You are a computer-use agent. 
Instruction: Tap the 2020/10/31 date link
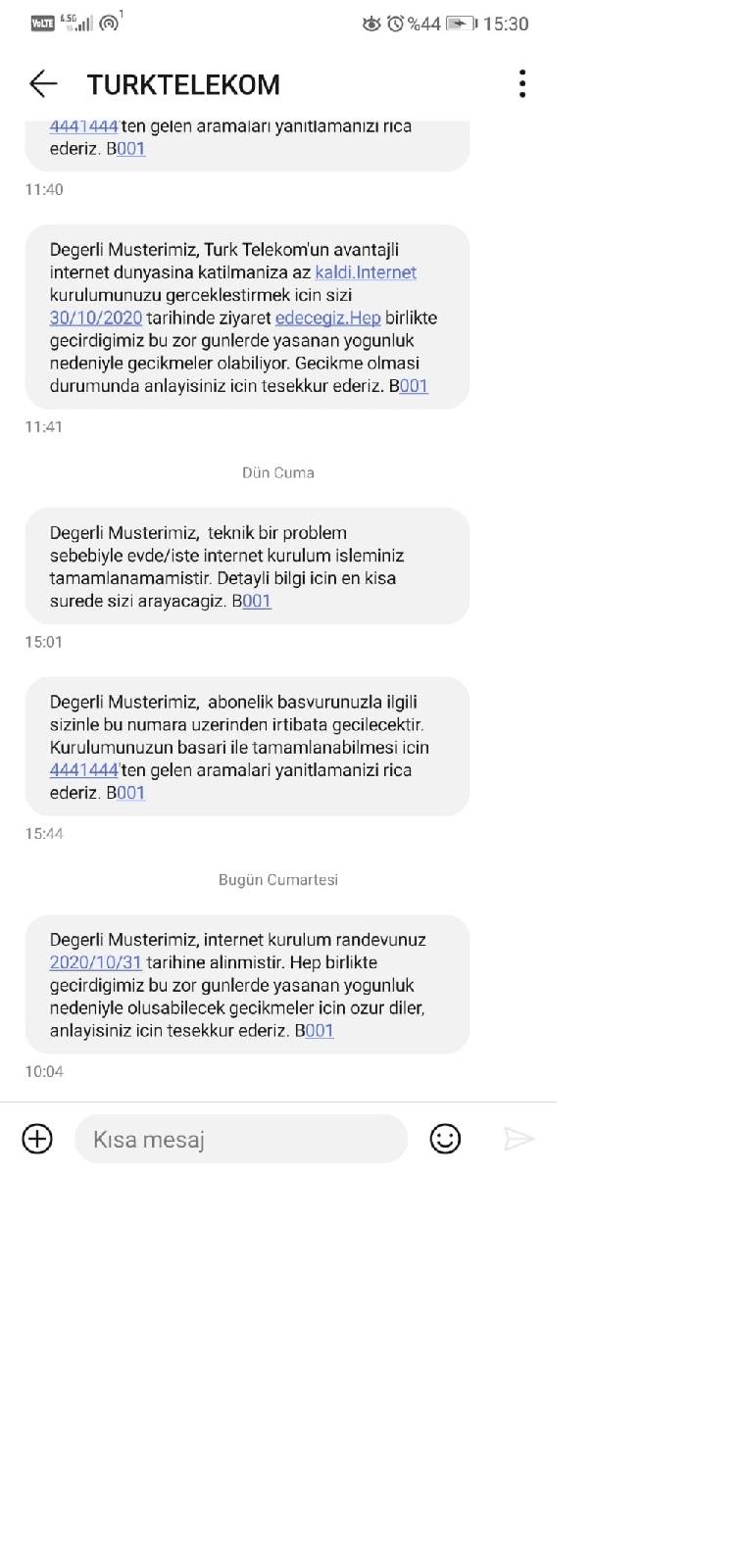click(96, 962)
